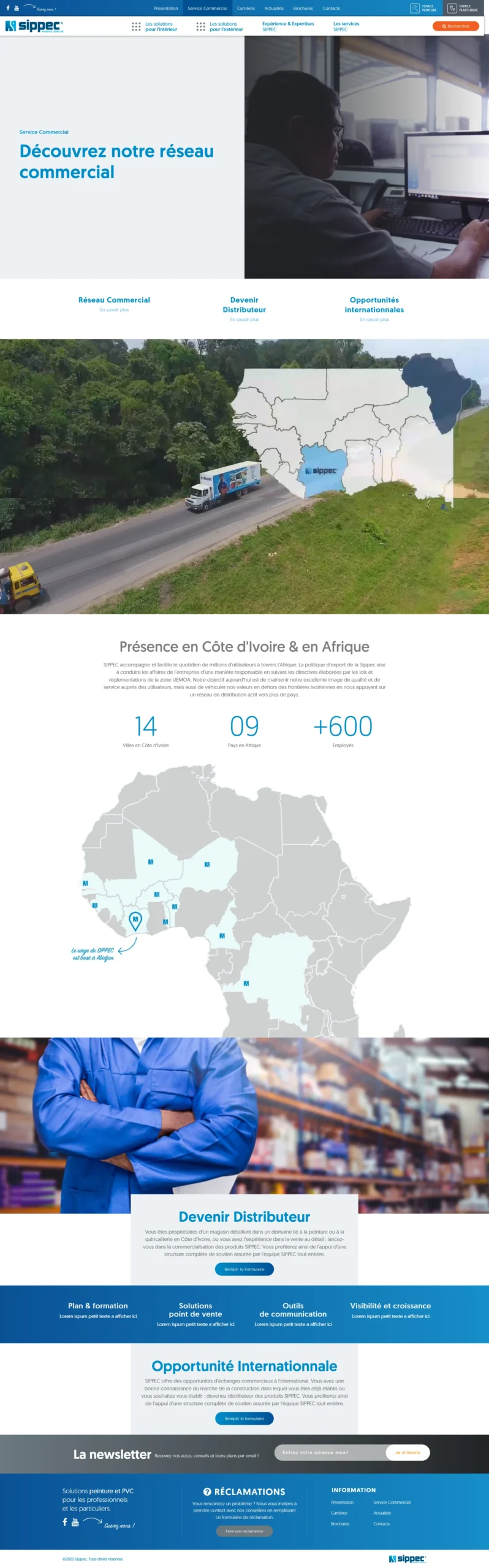489x1568 pixels.
Task: Open Expérience & Expertises SIPPEC
Action: point(287,26)
